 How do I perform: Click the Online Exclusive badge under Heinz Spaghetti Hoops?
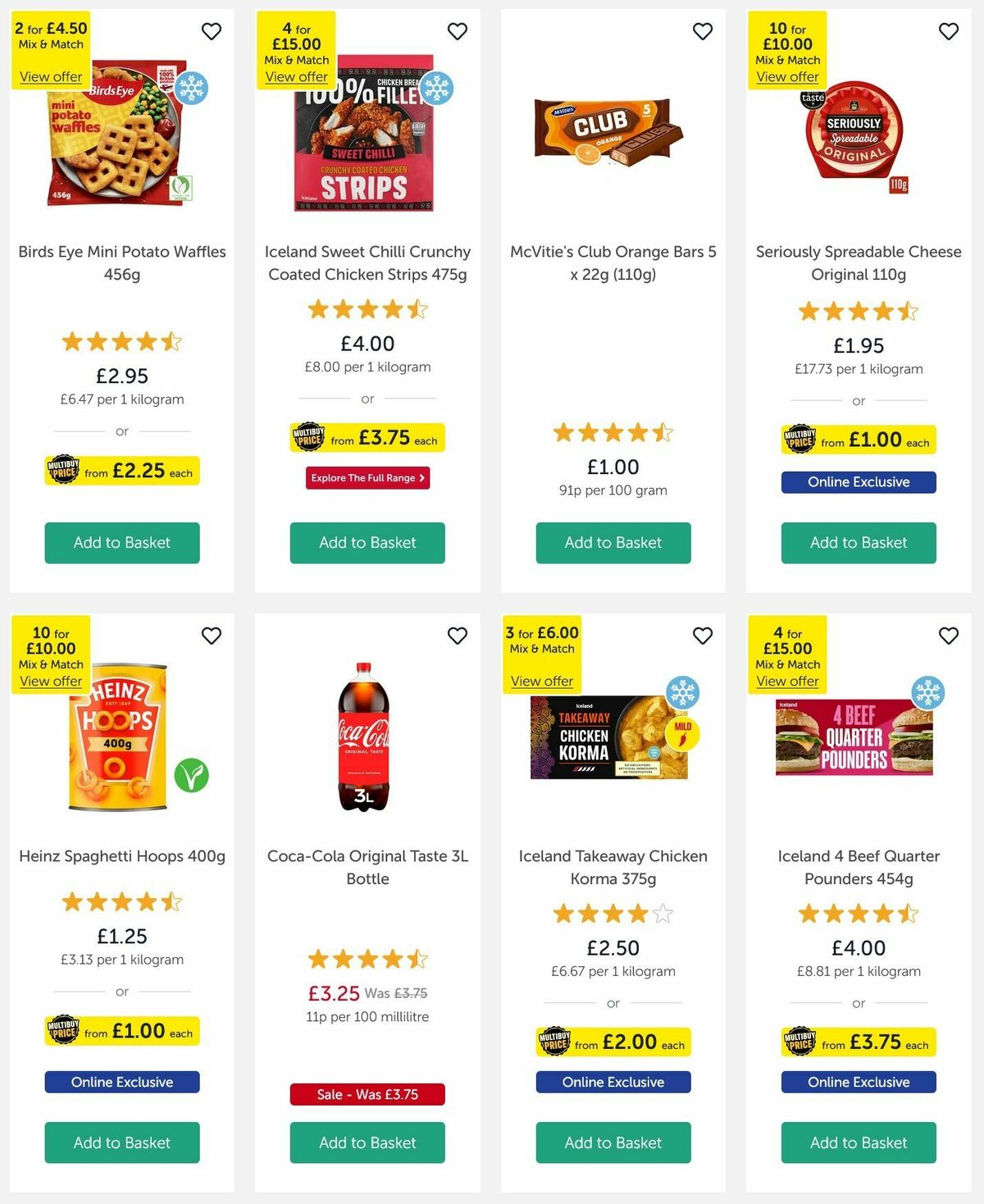121,1082
